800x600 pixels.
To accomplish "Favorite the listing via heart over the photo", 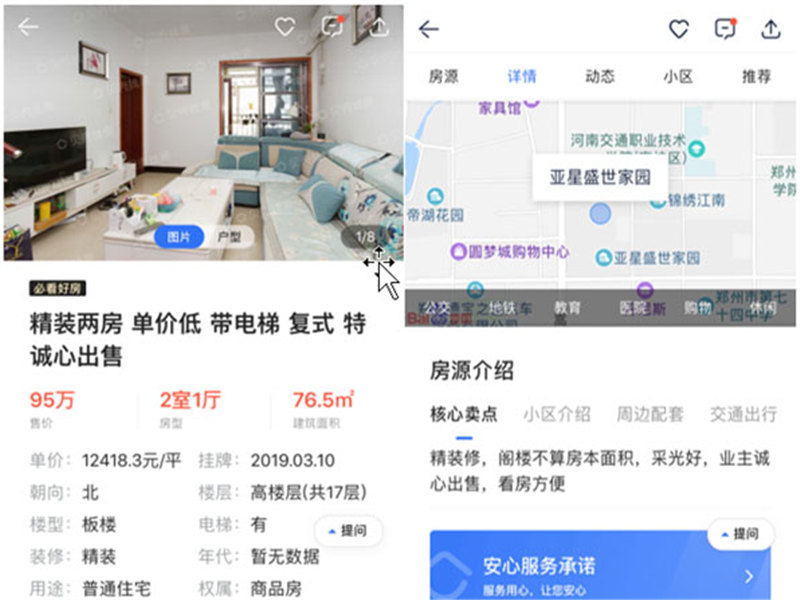I will pyautogui.click(x=285, y=27).
